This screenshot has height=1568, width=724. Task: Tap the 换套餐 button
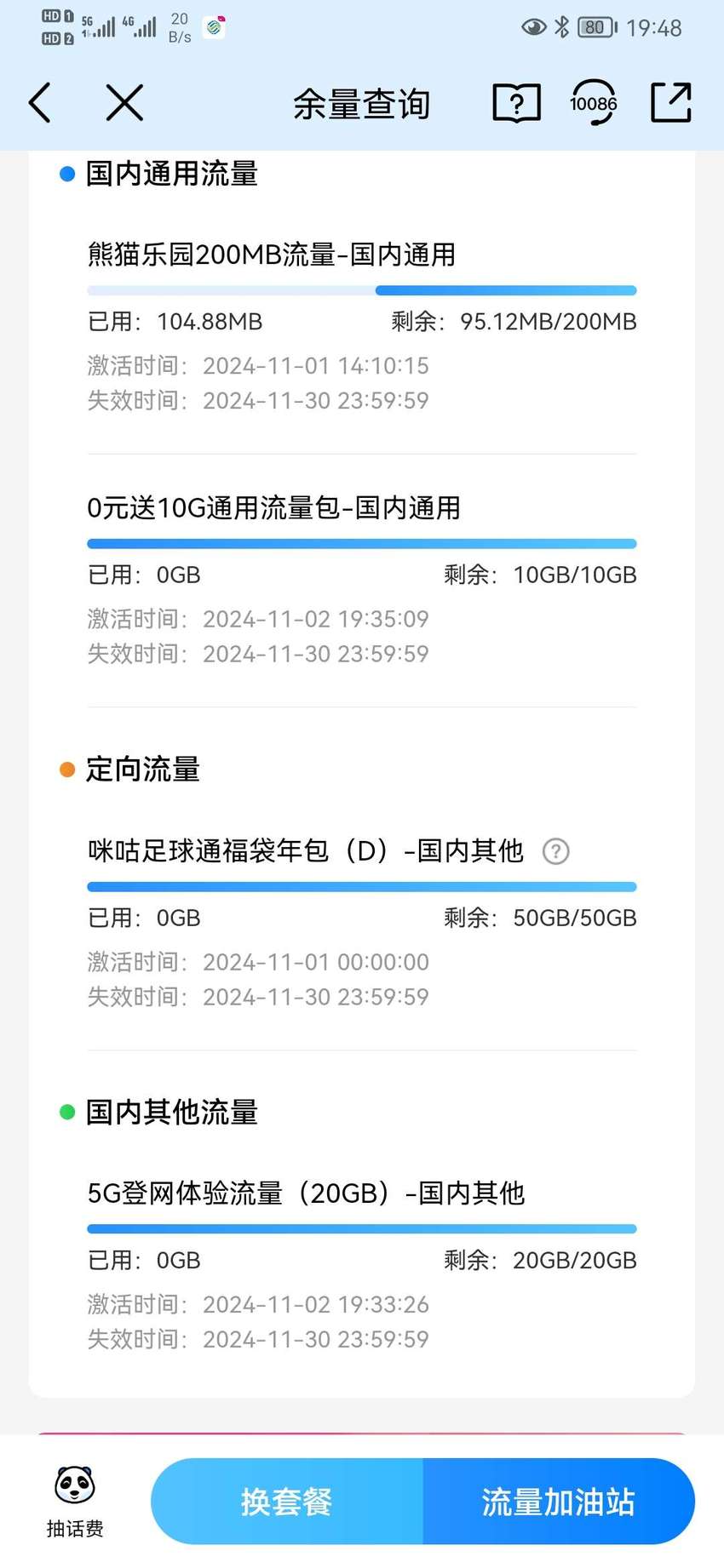[287, 1502]
